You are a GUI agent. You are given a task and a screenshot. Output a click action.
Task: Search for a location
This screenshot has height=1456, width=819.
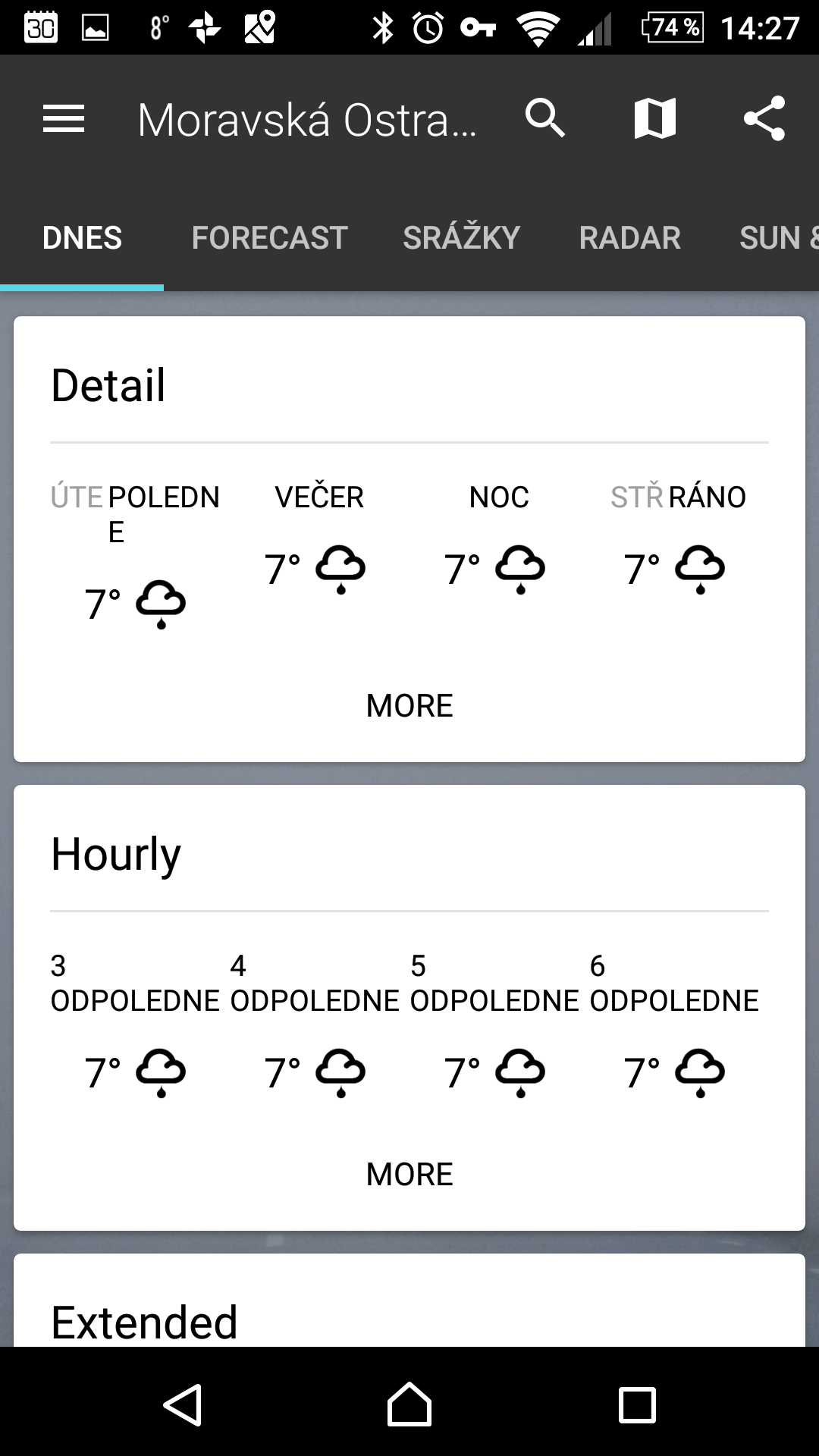(545, 118)
